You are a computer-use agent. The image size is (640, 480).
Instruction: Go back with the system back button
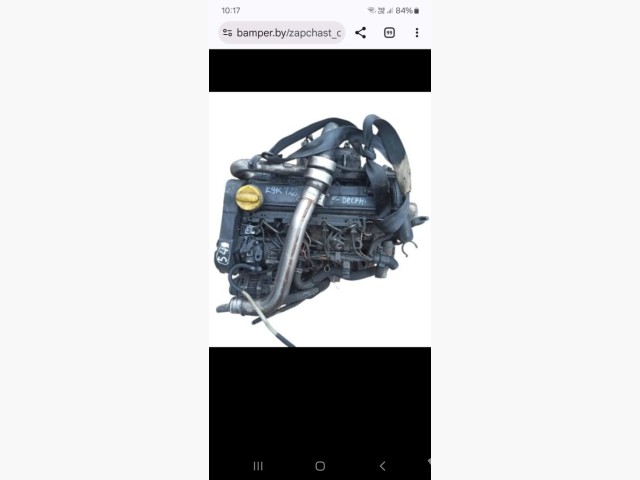382,466
